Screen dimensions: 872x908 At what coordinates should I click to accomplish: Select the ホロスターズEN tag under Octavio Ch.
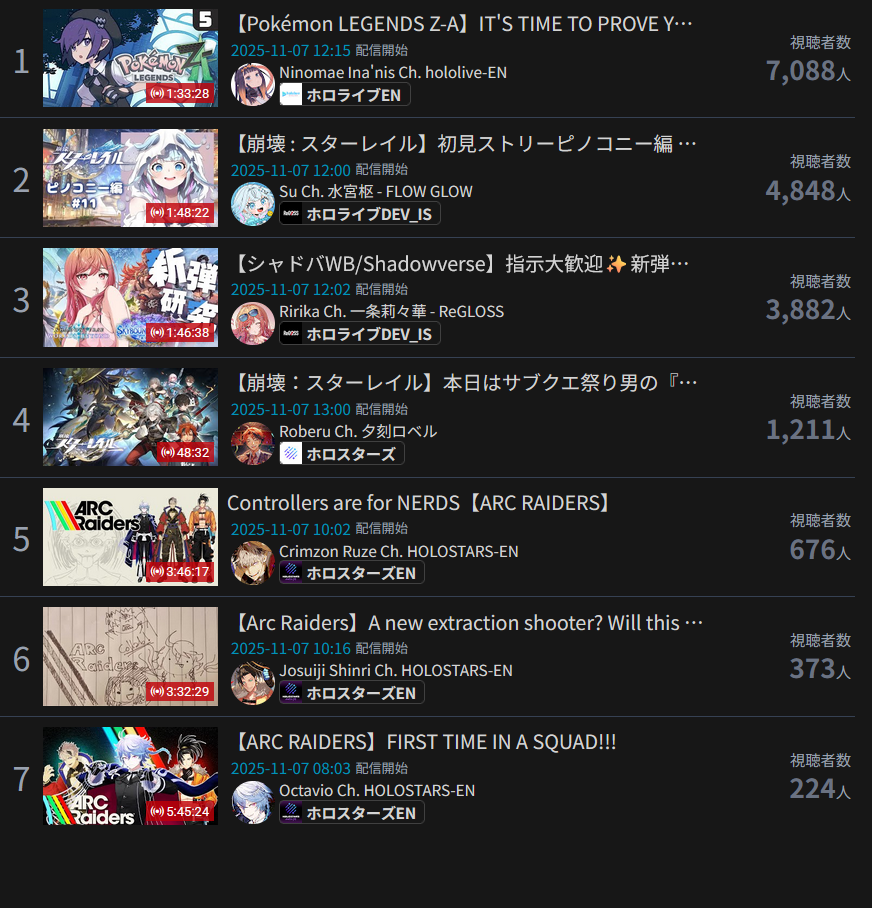click(x=351, y=812)
